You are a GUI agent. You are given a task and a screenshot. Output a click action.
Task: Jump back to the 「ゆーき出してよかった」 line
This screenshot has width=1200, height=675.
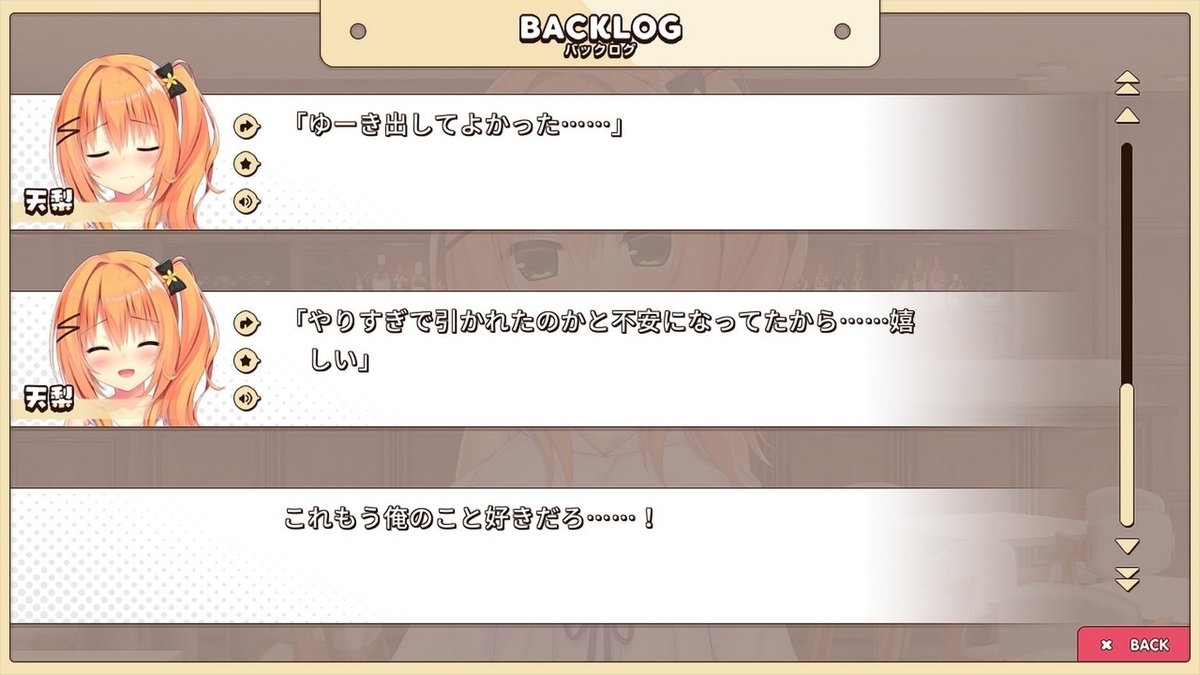(246, 126)
